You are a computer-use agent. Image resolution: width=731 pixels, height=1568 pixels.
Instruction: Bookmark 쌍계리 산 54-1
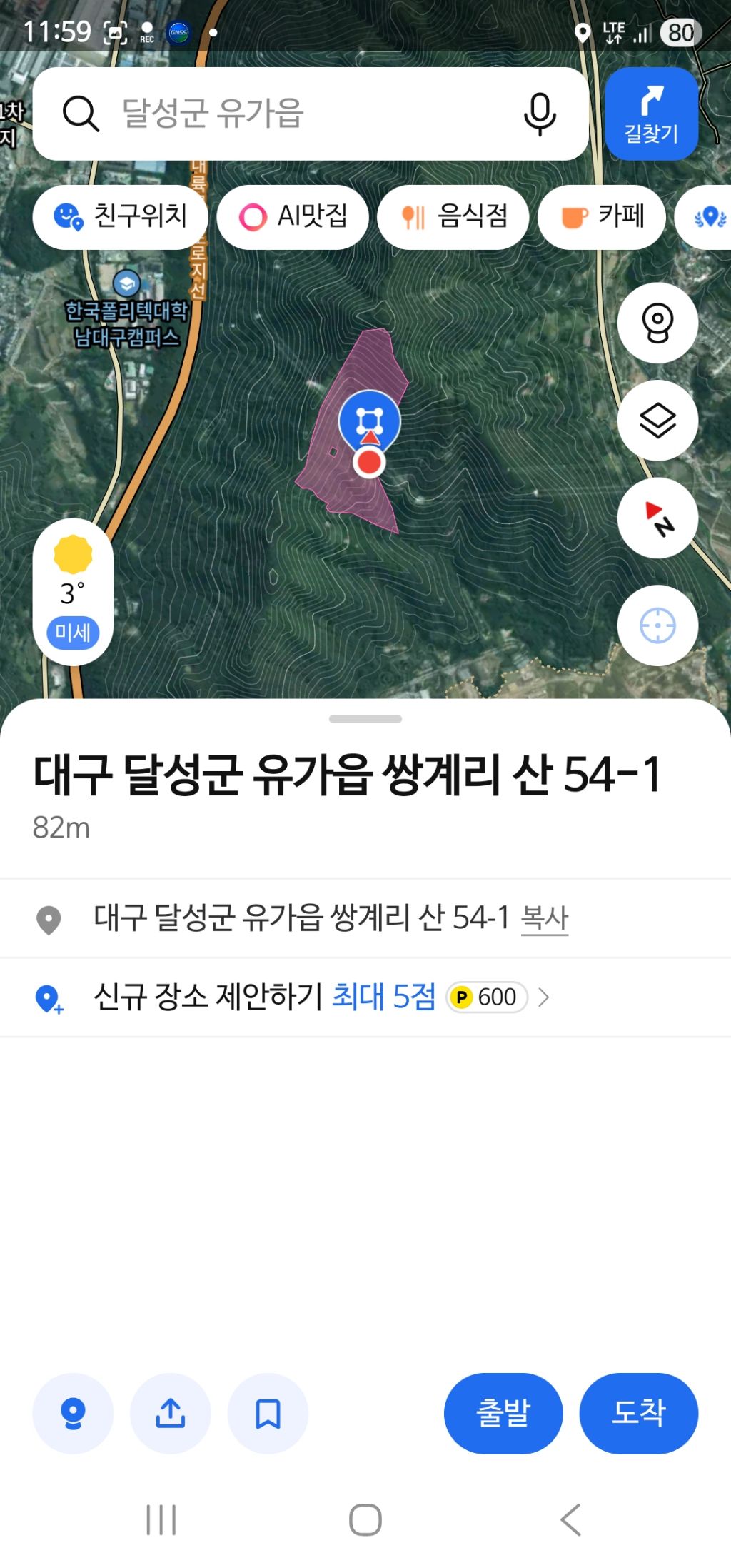[268, 1413]
